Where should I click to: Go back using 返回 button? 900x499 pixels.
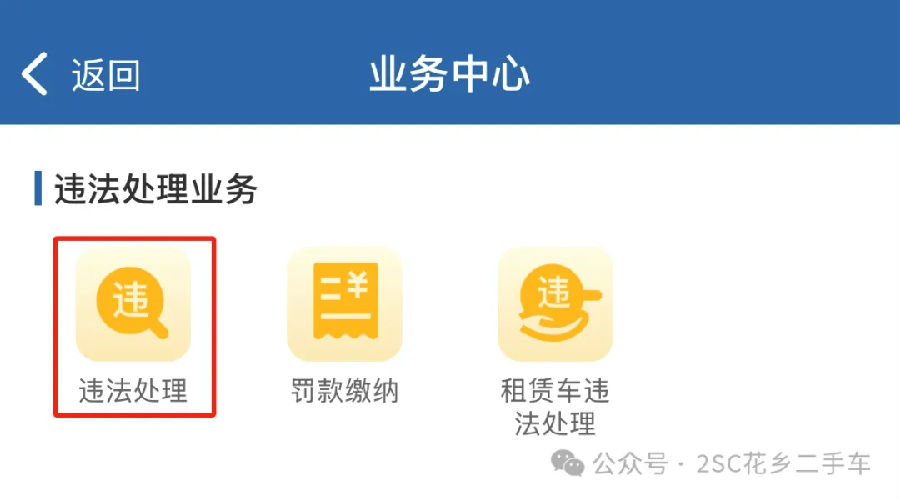pyautogui.click(x=80, y=76)
